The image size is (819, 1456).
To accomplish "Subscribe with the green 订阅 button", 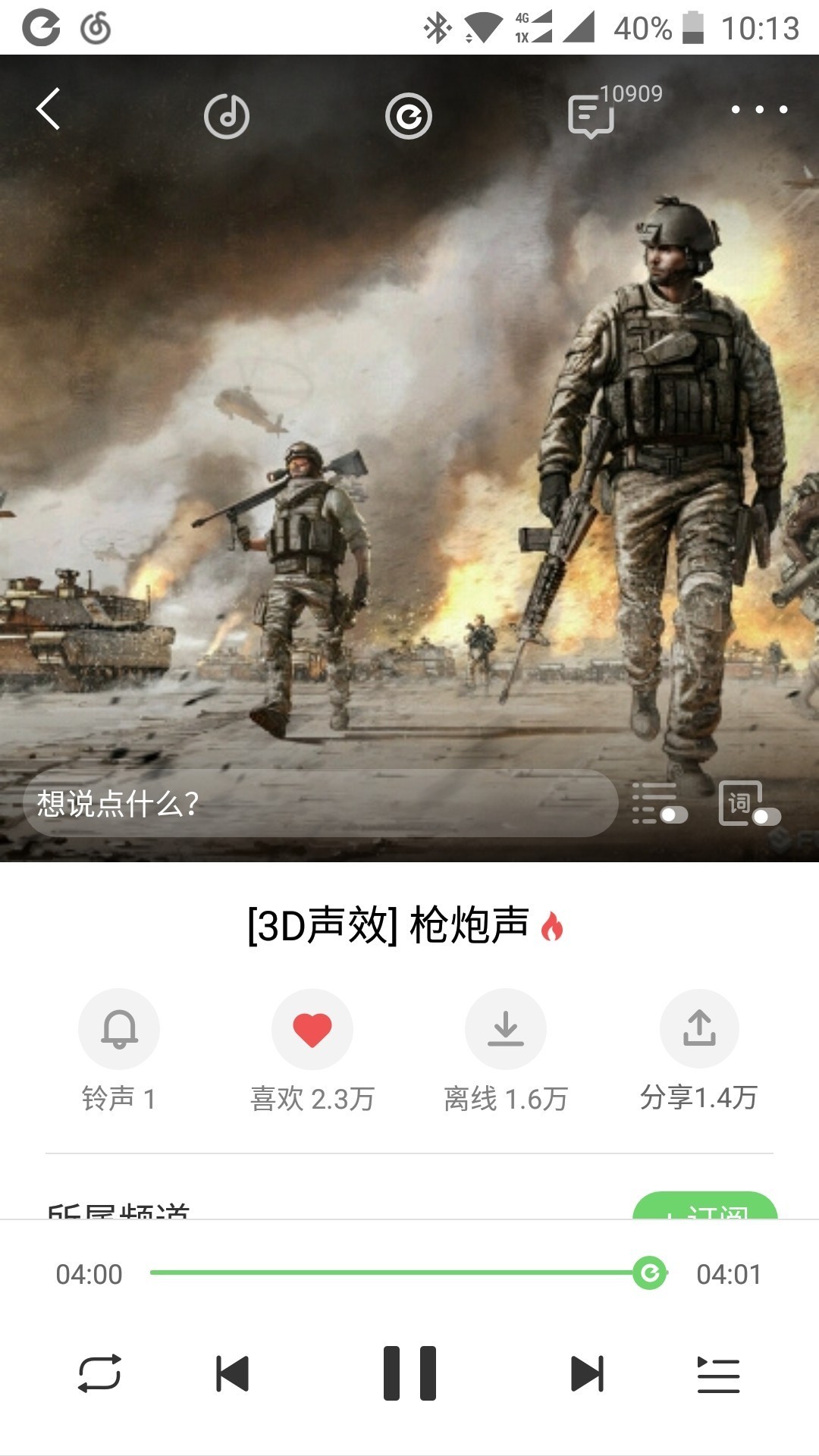I will 705,1206.
